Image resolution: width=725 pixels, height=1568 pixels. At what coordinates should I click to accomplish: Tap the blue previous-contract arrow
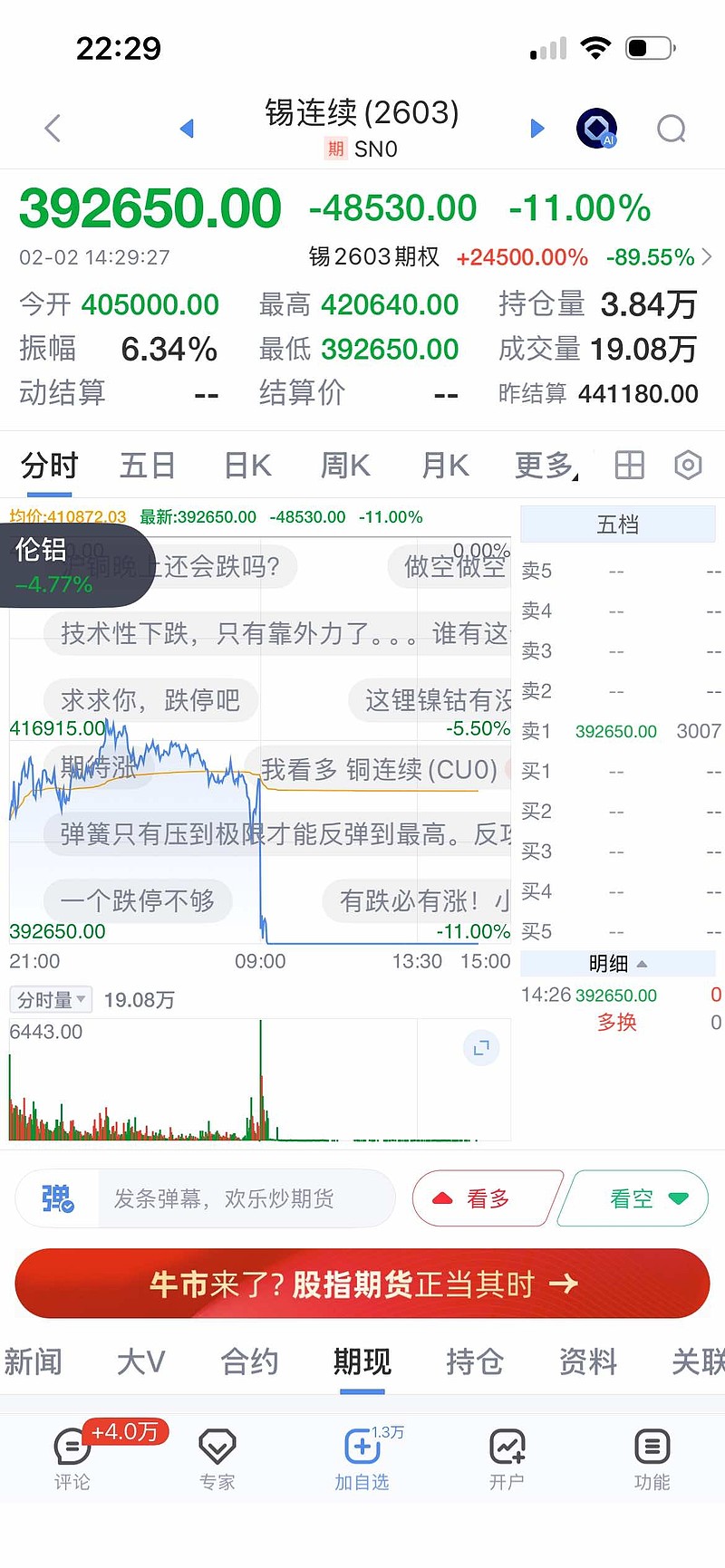pos(186,128)
